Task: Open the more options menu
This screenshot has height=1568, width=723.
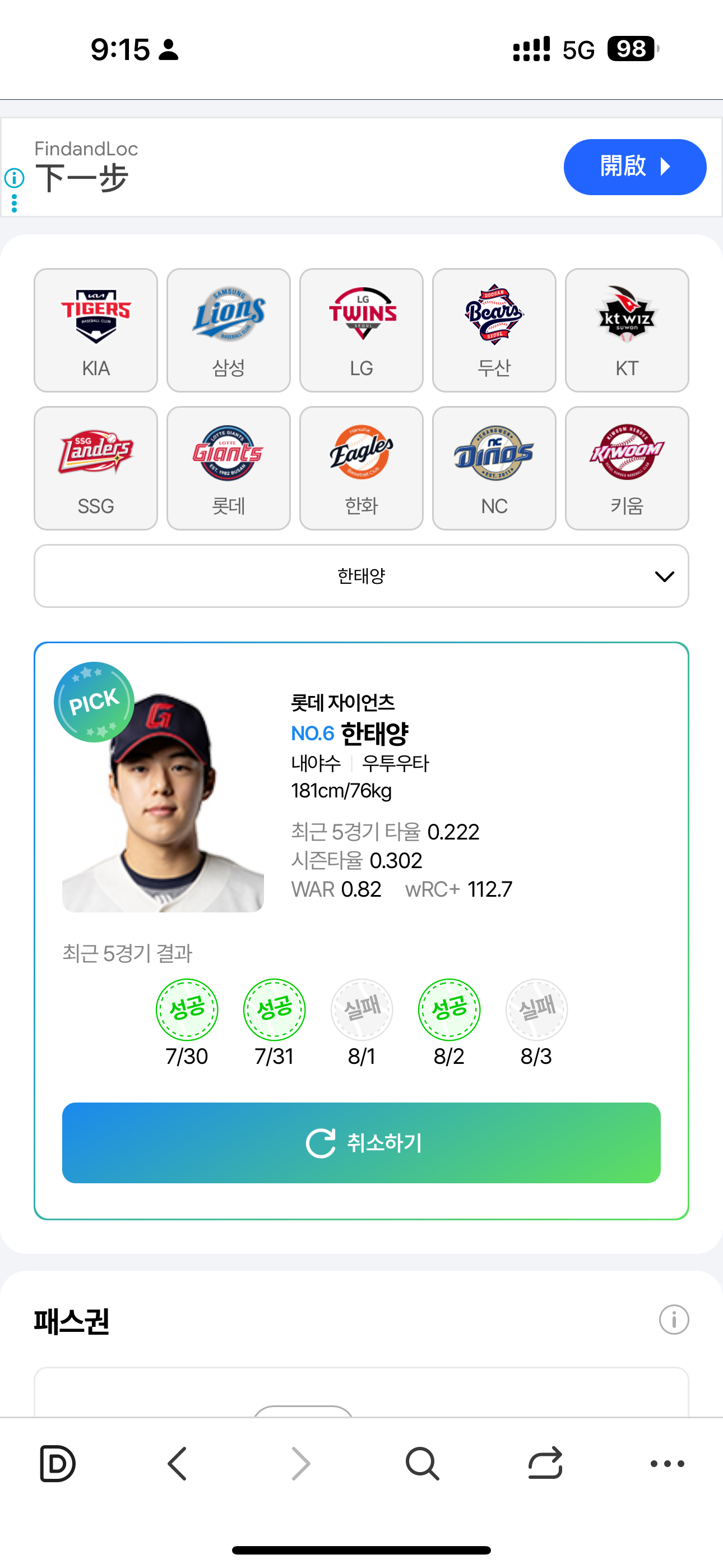Action: click(667, 1463)
